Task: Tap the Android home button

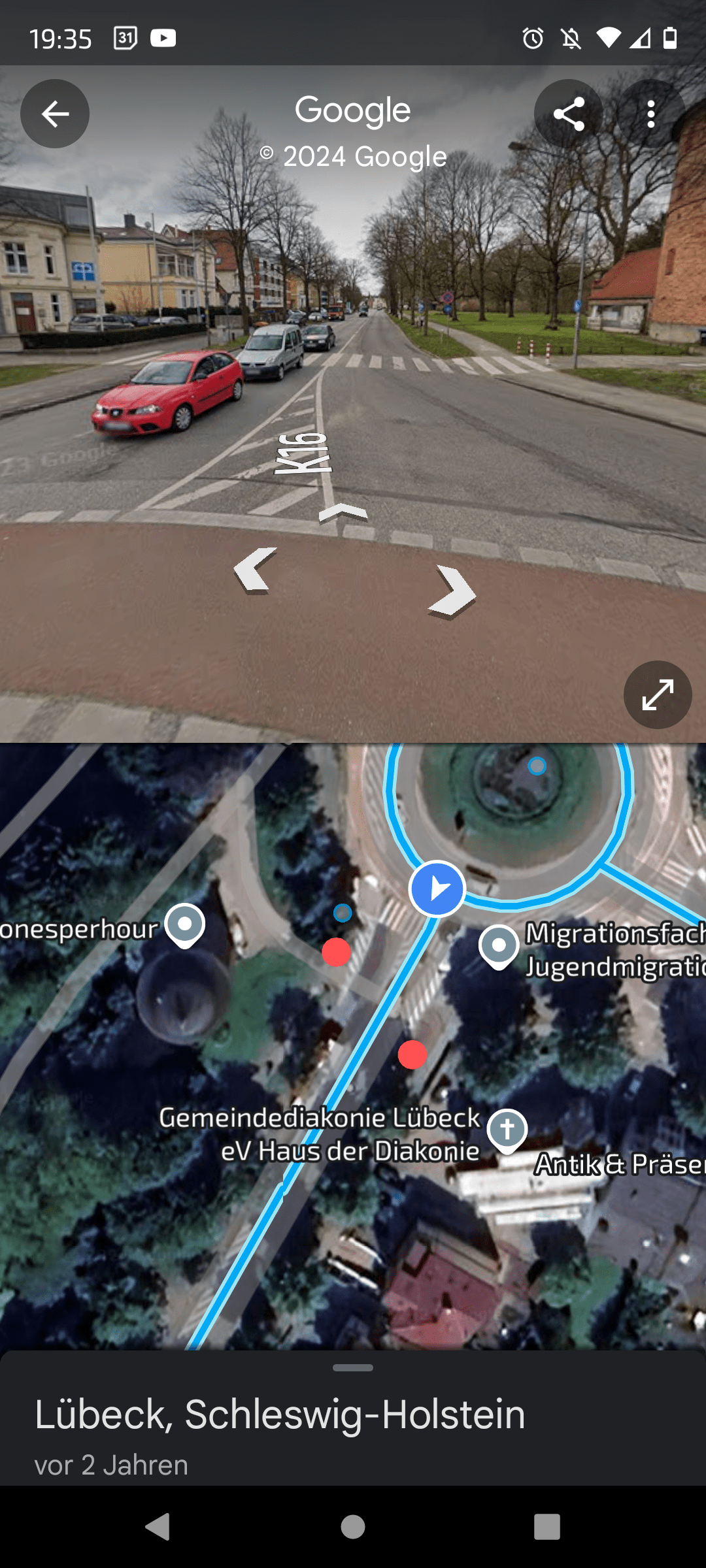Action: (x=353, y=1527)
